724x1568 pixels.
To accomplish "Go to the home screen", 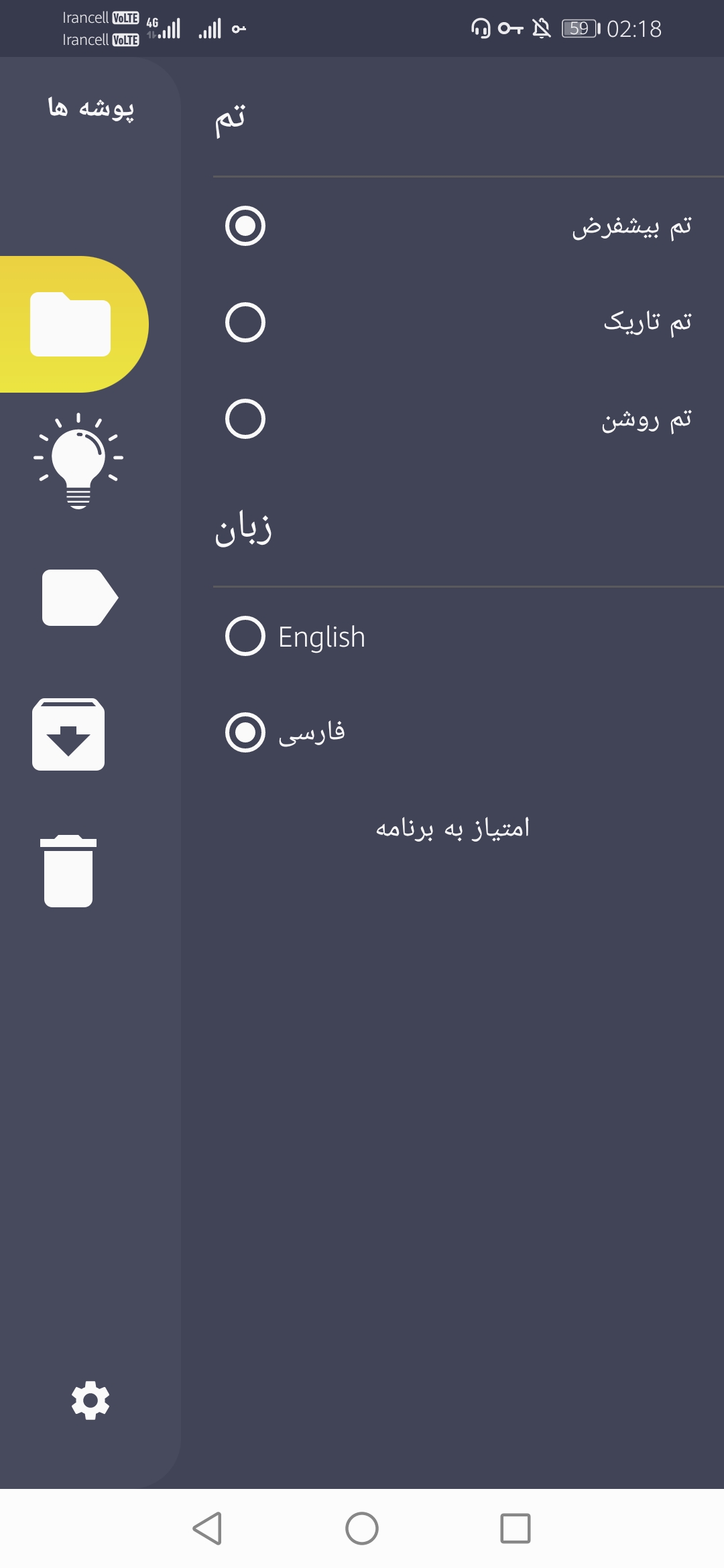I will point(362,1528).
